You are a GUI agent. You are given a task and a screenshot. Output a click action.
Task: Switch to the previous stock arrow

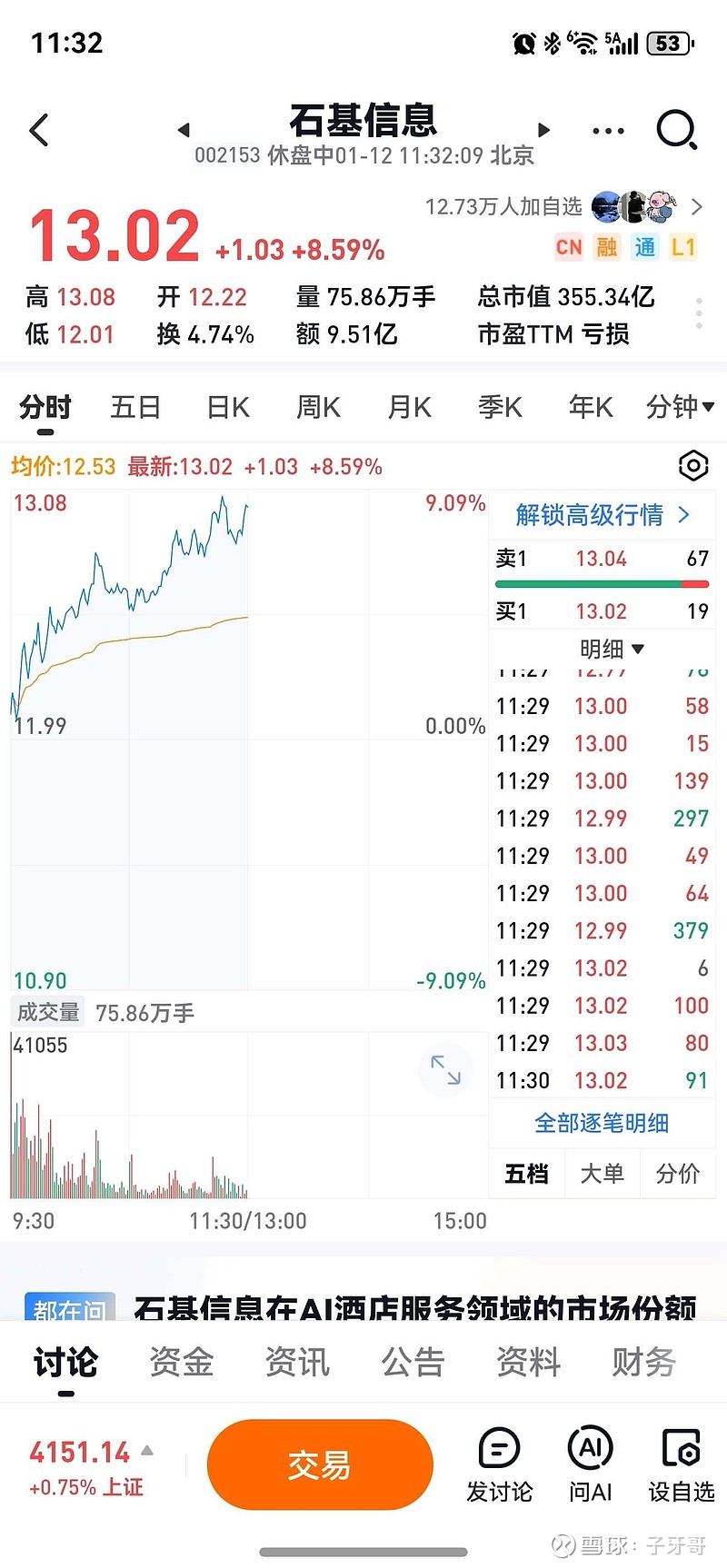[184, 130]
